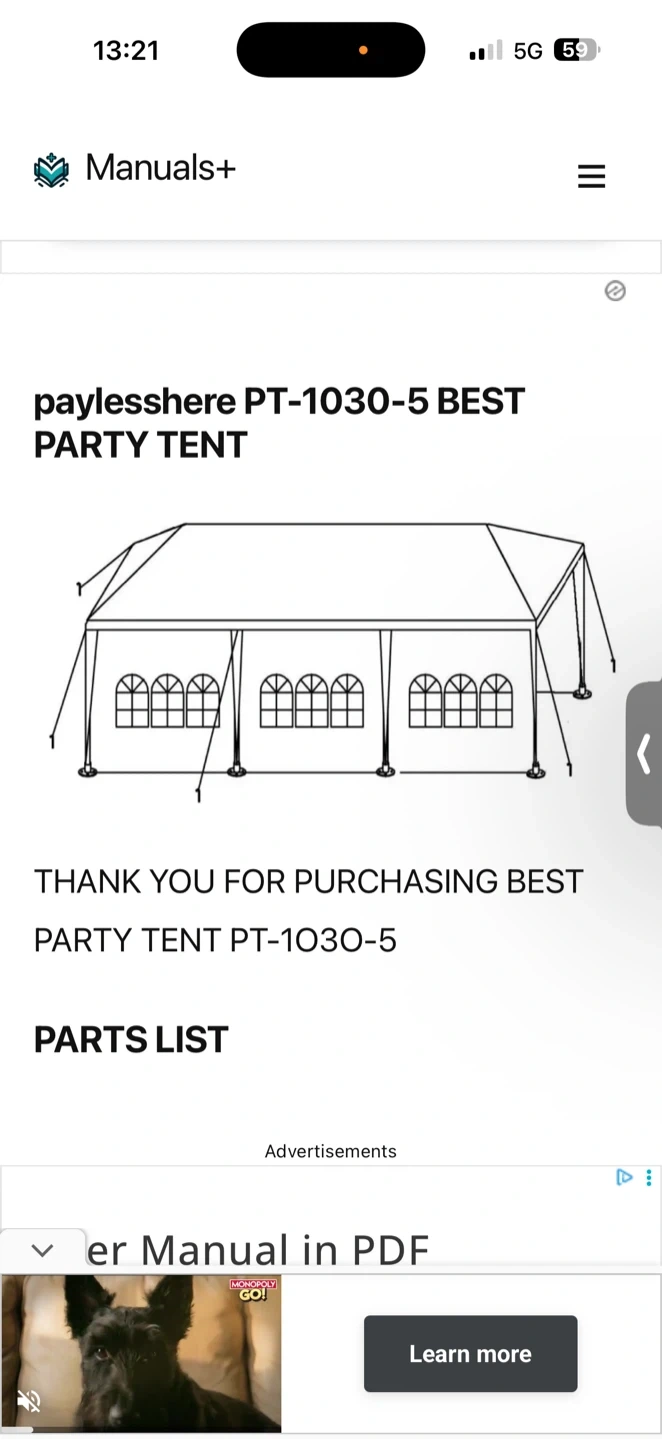Open the hamburger navigation menu
662x1440 pixels.
pyautogui.click(x=591, y=177)
